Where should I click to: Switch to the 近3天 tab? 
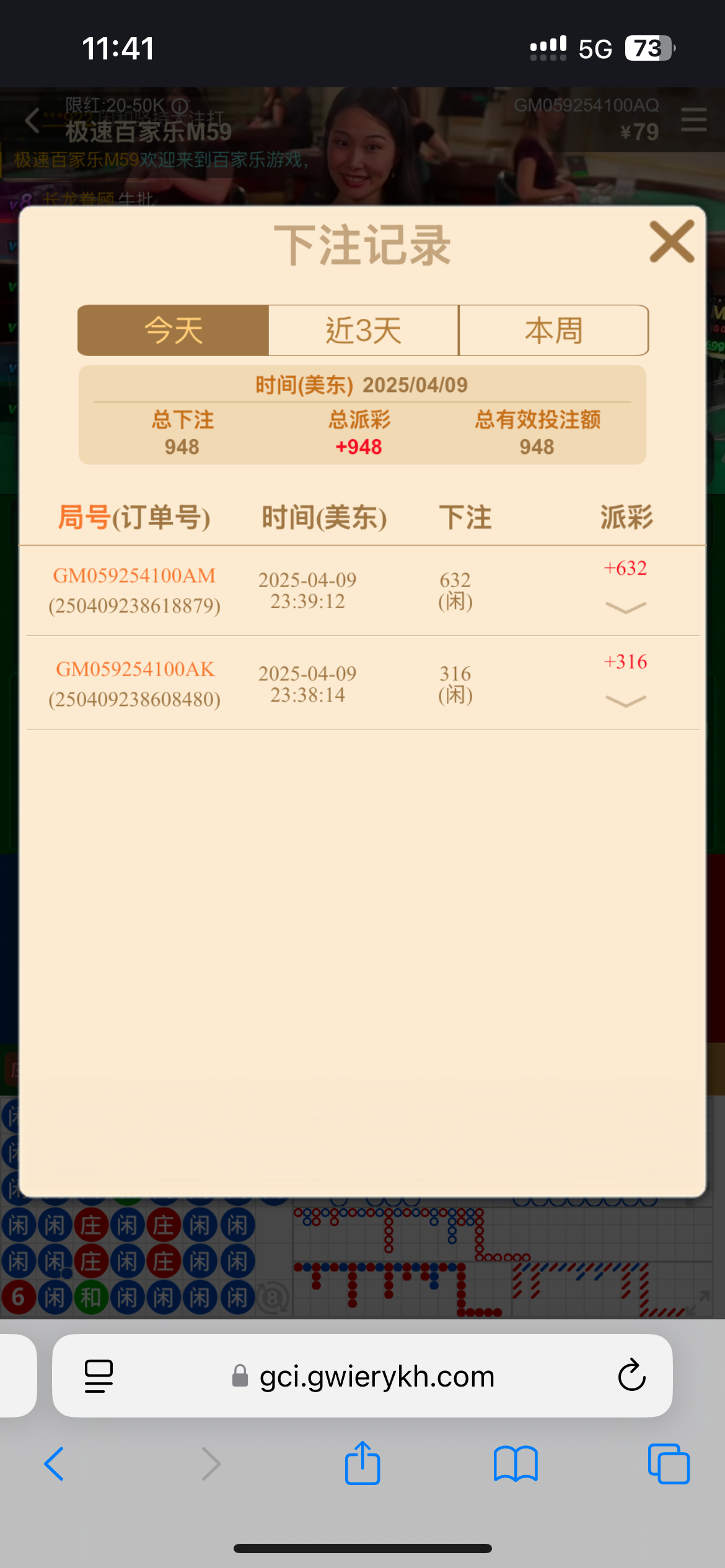click(x=364, y=330)
